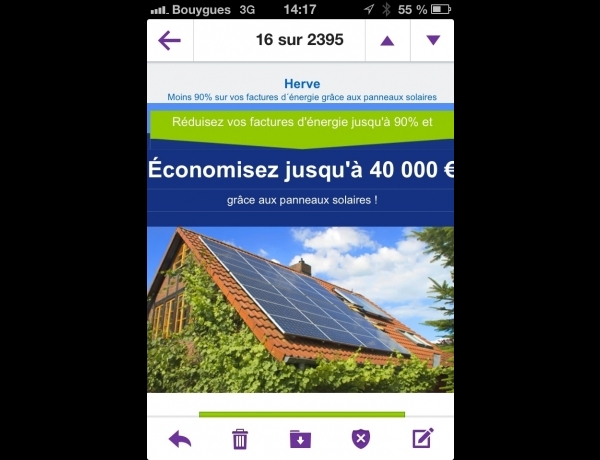Move this email to a folder
Image resolution: width=600 pixels, height=460 pixels.
click(300, 438)
